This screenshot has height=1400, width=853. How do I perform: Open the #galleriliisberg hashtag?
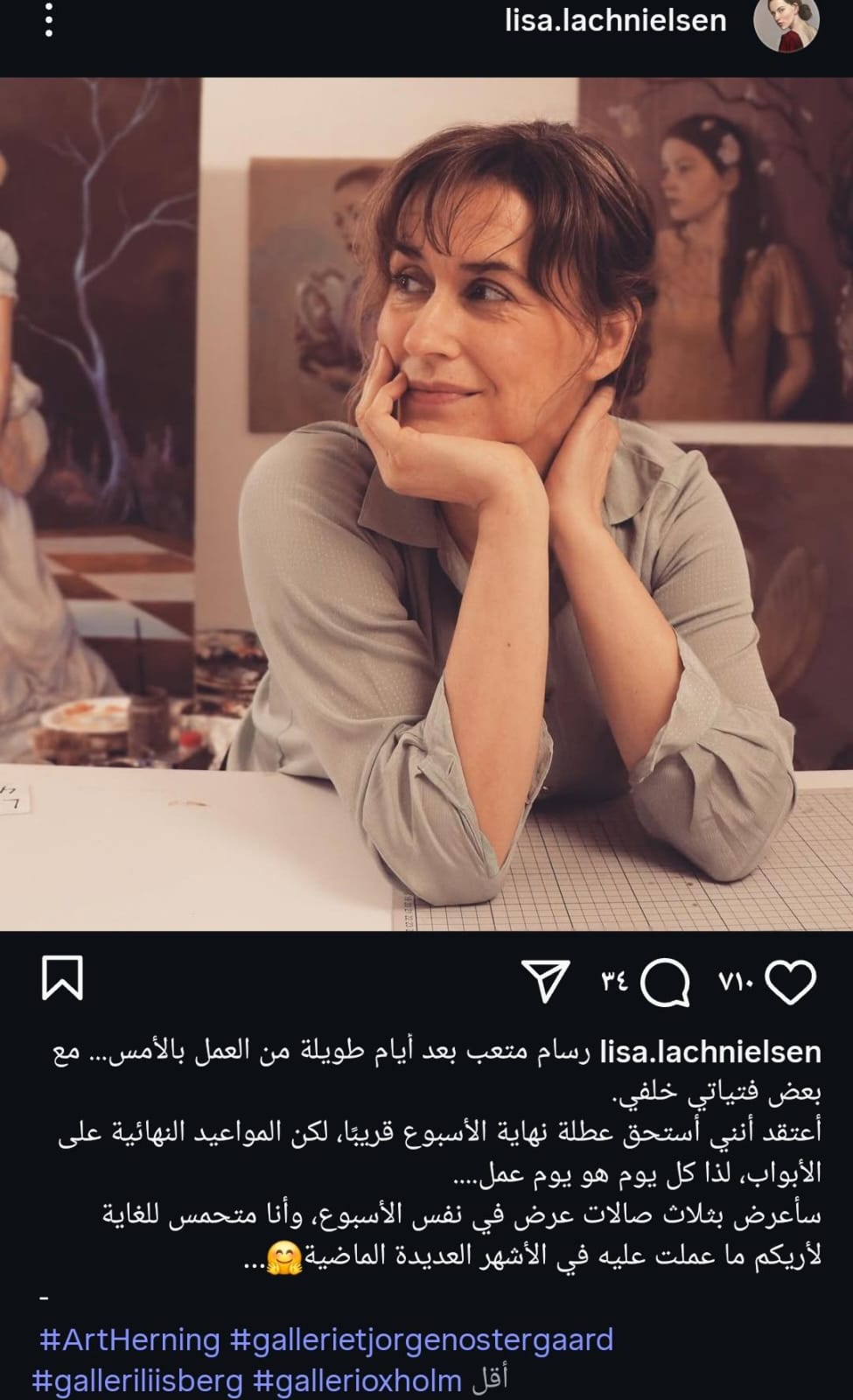[136, 1381]
